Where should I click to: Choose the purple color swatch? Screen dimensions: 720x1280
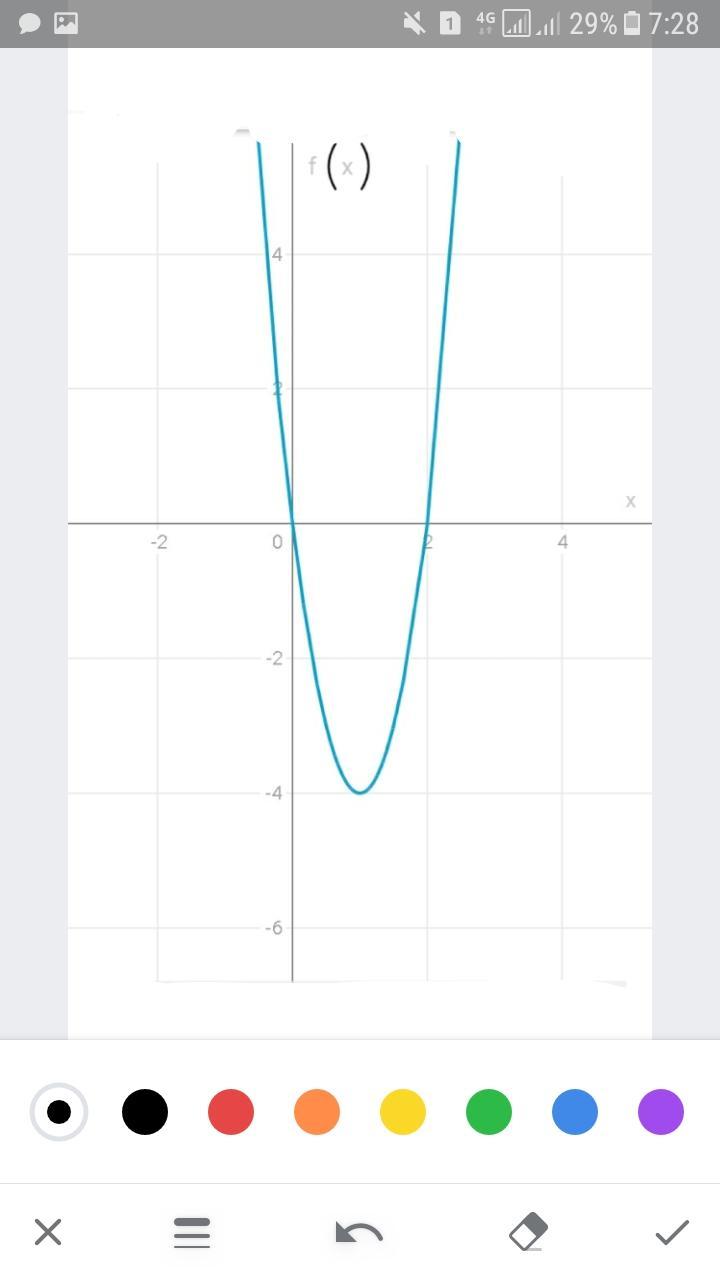click(x=661, y=1112)
